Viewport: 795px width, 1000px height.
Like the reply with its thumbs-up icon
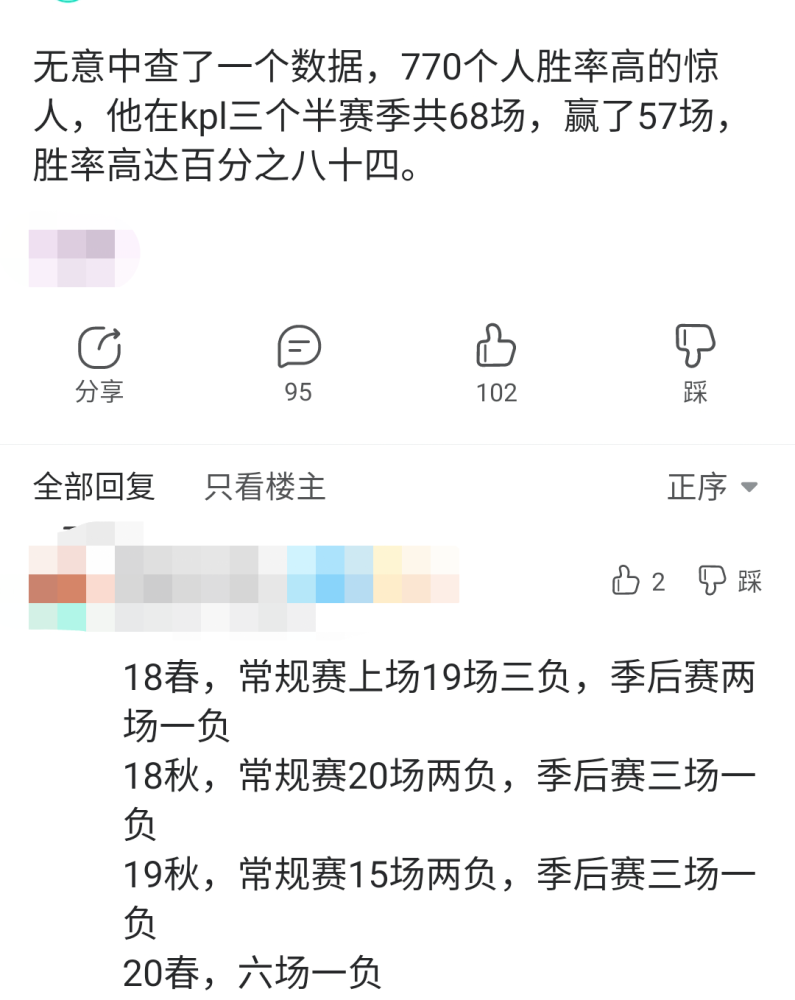click(x=626, y=580)
